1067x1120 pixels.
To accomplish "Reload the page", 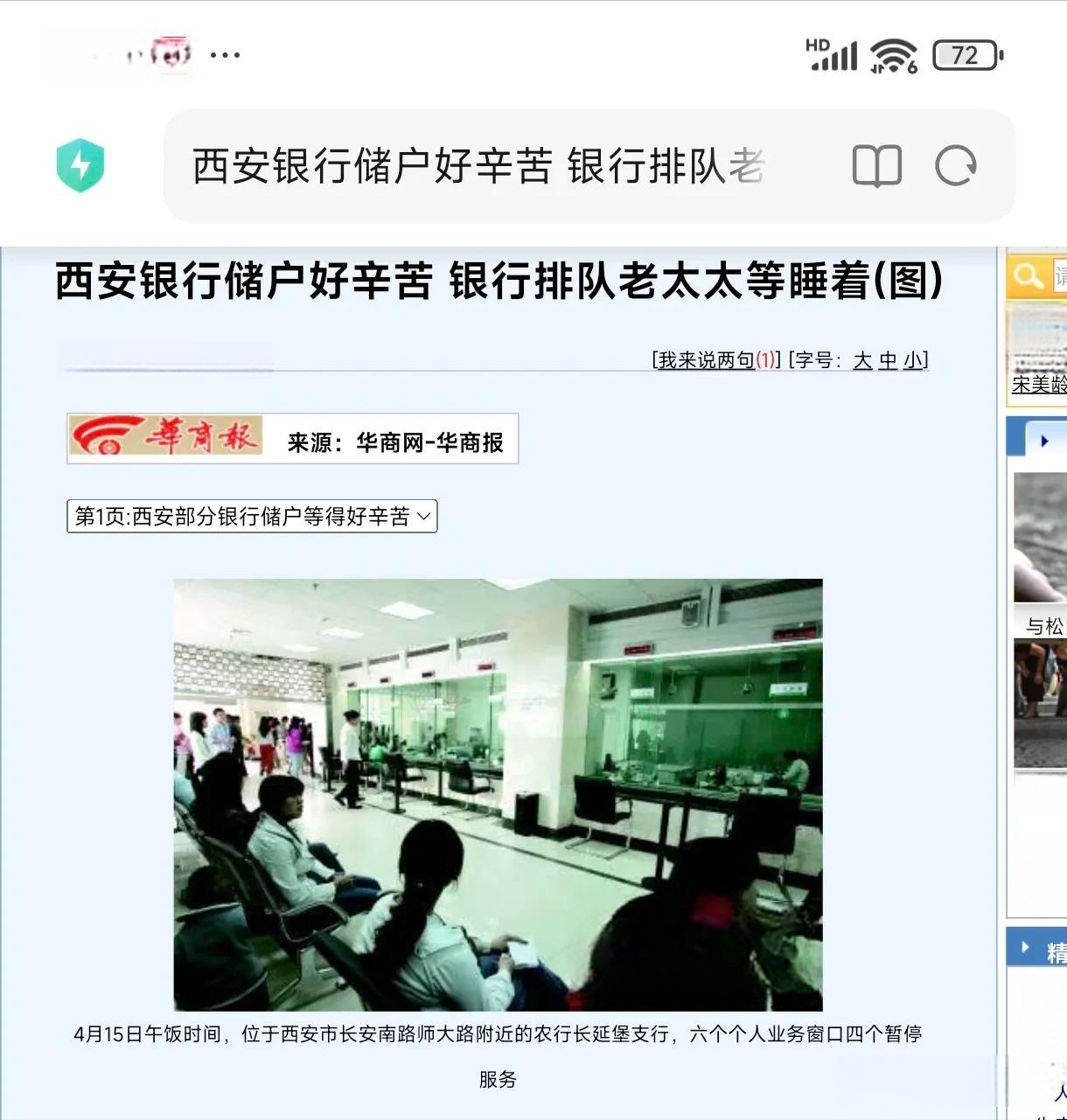I will click(x=955, y=166).
